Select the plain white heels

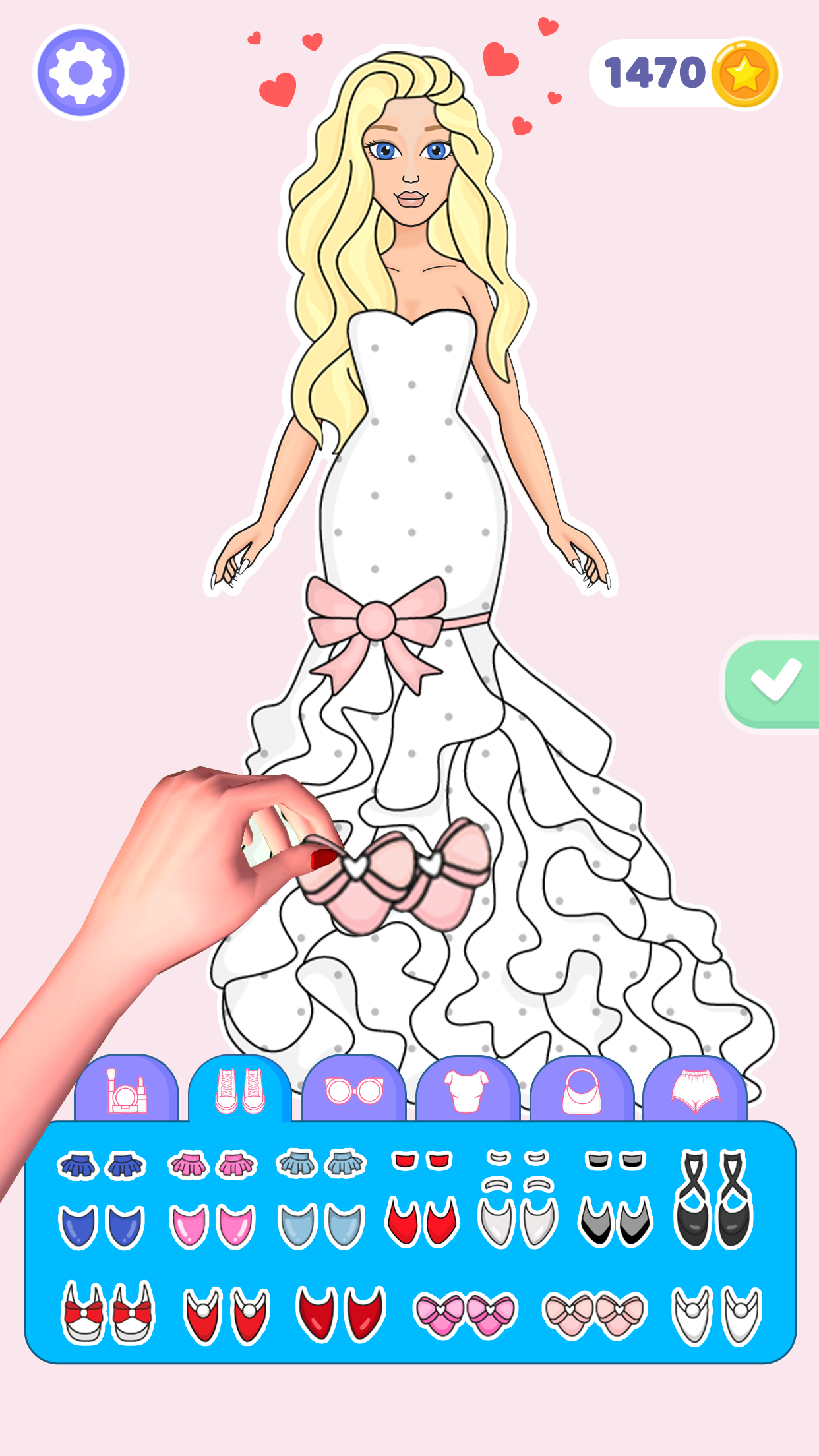(x=717, y=1315)
